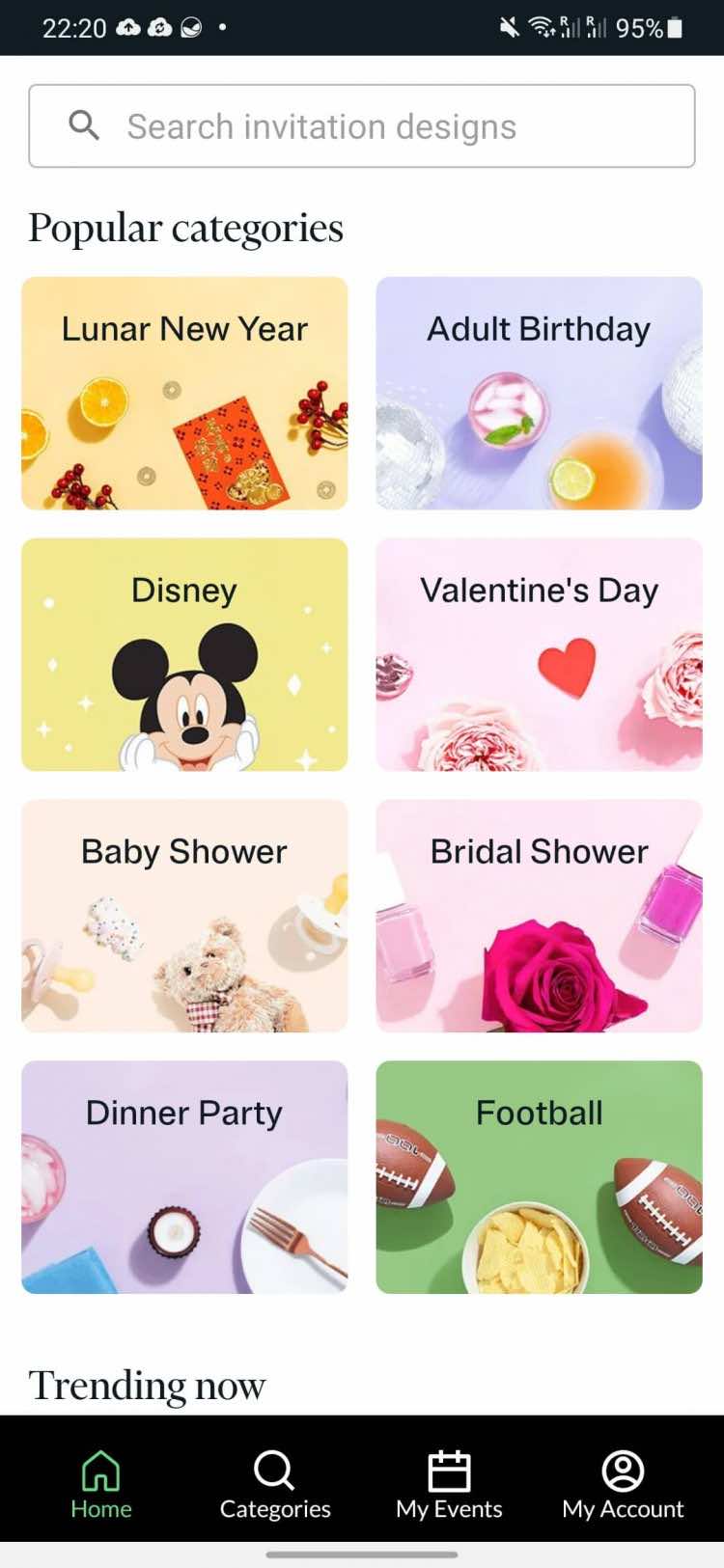Screen dimensions: 724x1568
Task: Switch to the Categories tab
Action: click(275, 1484)
